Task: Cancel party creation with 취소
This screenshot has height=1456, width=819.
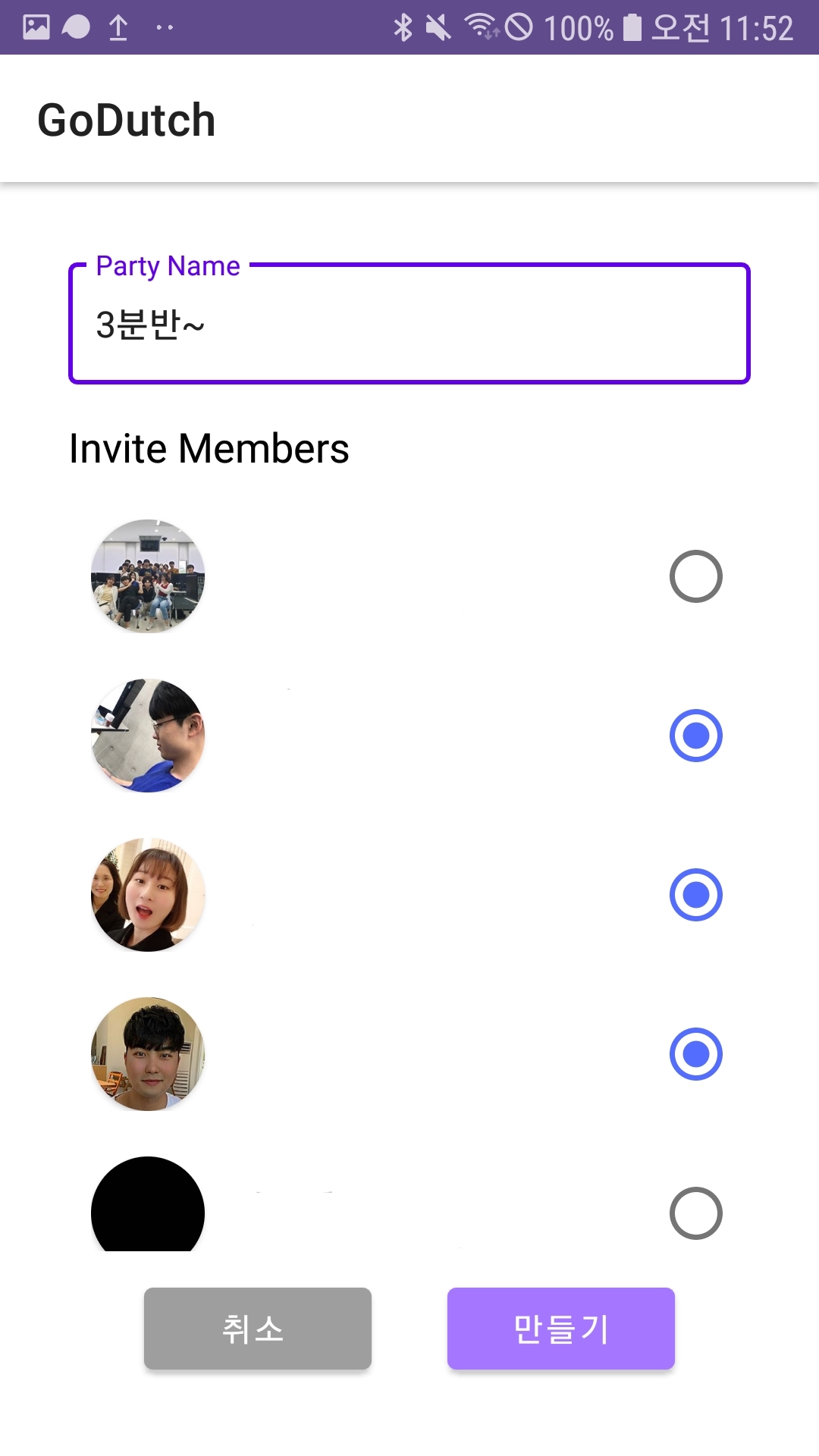Action: (258, 1329)
